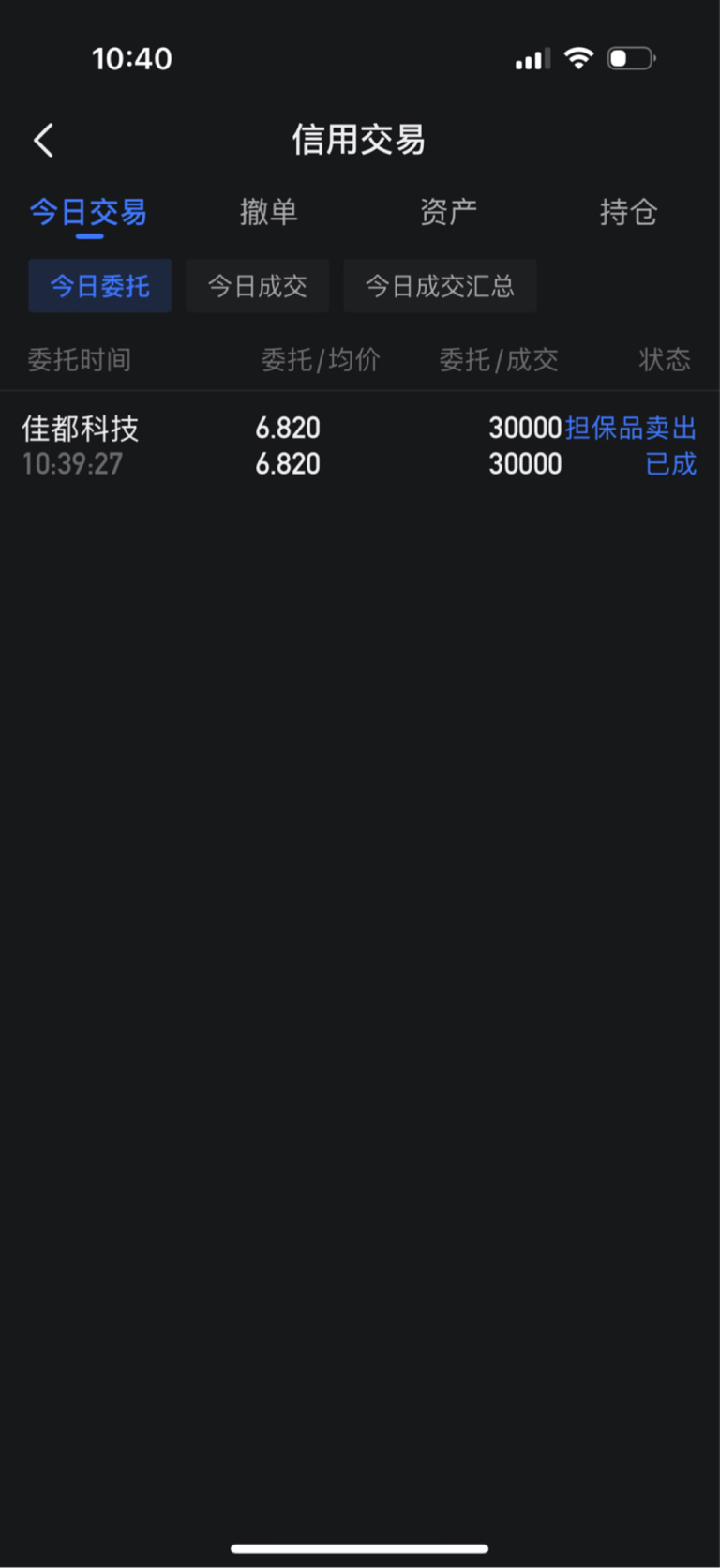Select the 今日委托 chip
The height and width of the screenshot is (1568, 720).
100,286
